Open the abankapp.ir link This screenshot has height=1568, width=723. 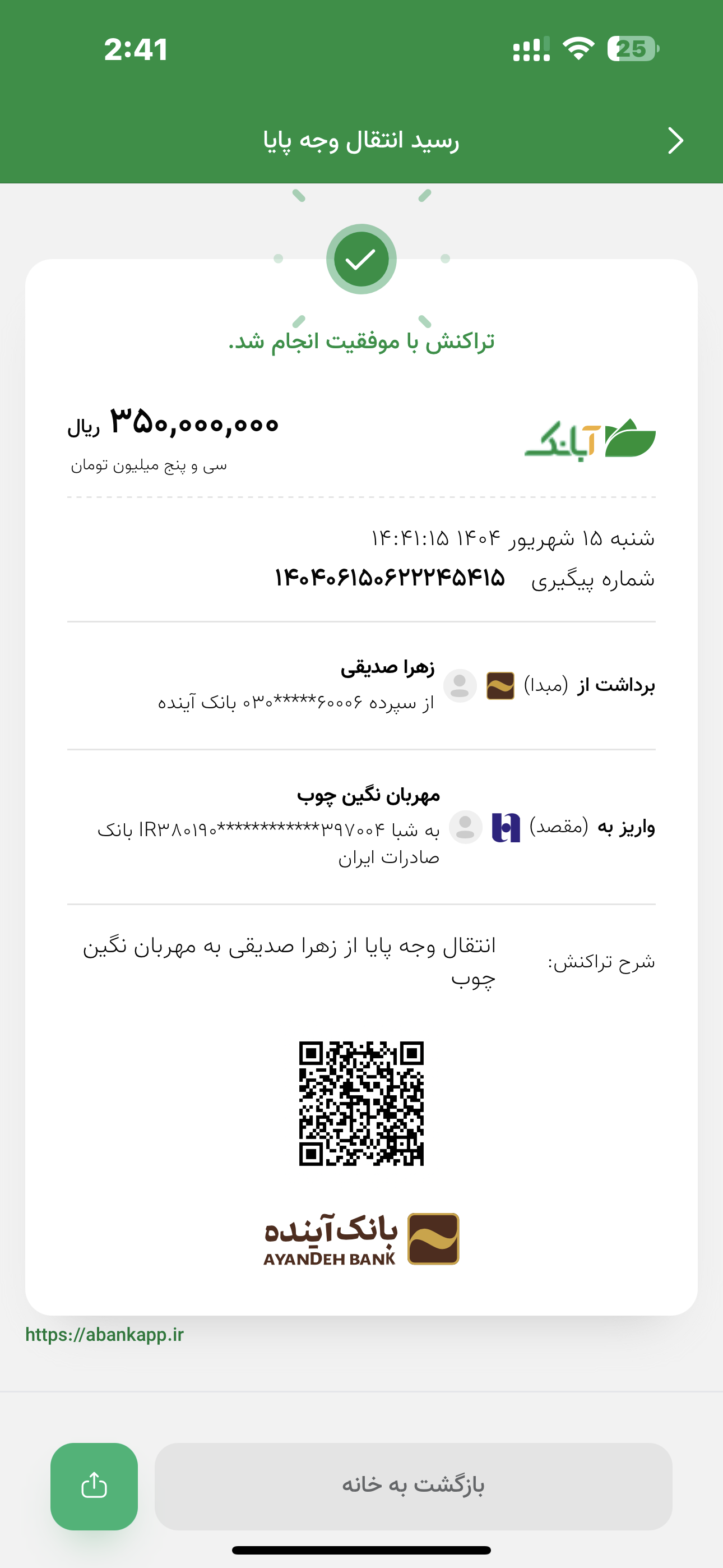(105, 1335)
